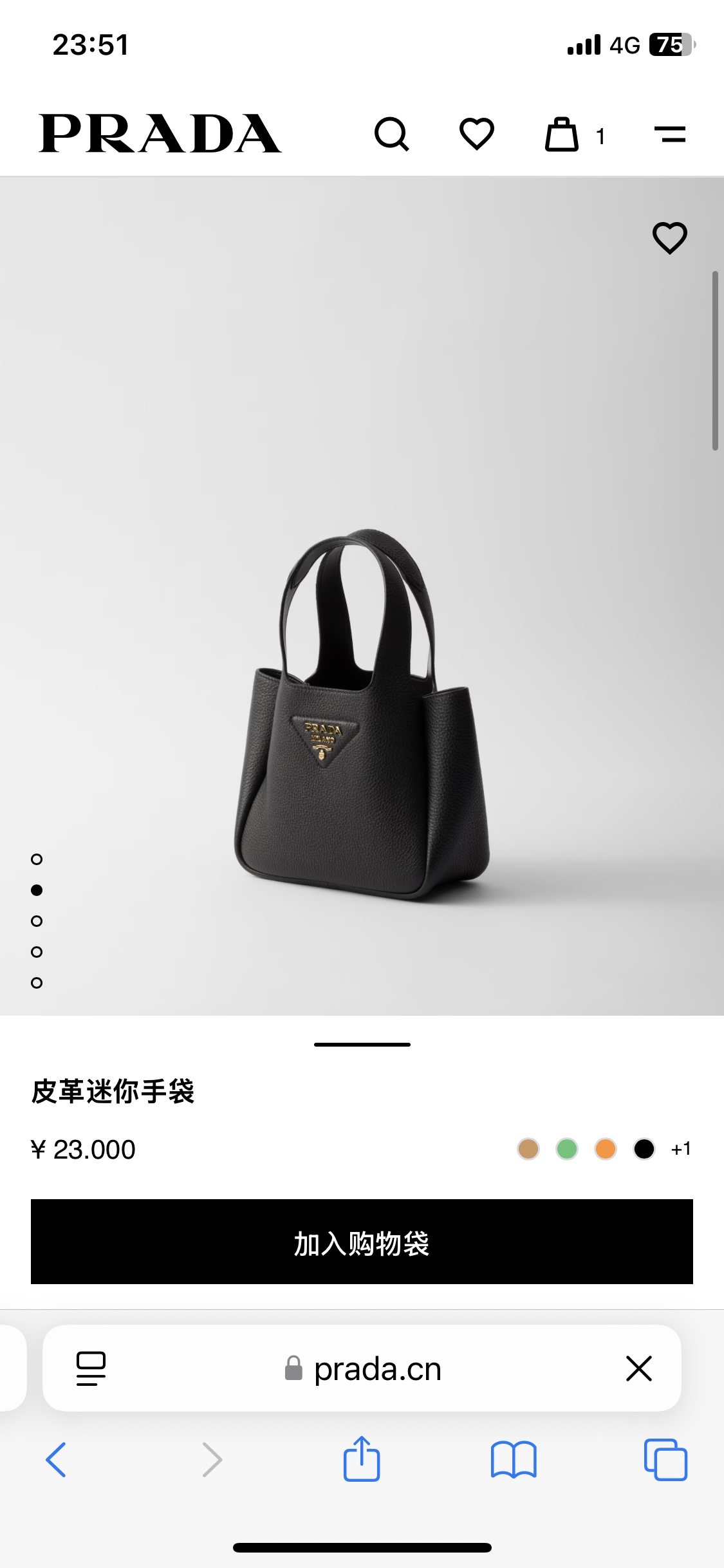The width and height of the screenshot is (724, 1568).
Task: Go back to the previous page
Action: [56, 1459]
